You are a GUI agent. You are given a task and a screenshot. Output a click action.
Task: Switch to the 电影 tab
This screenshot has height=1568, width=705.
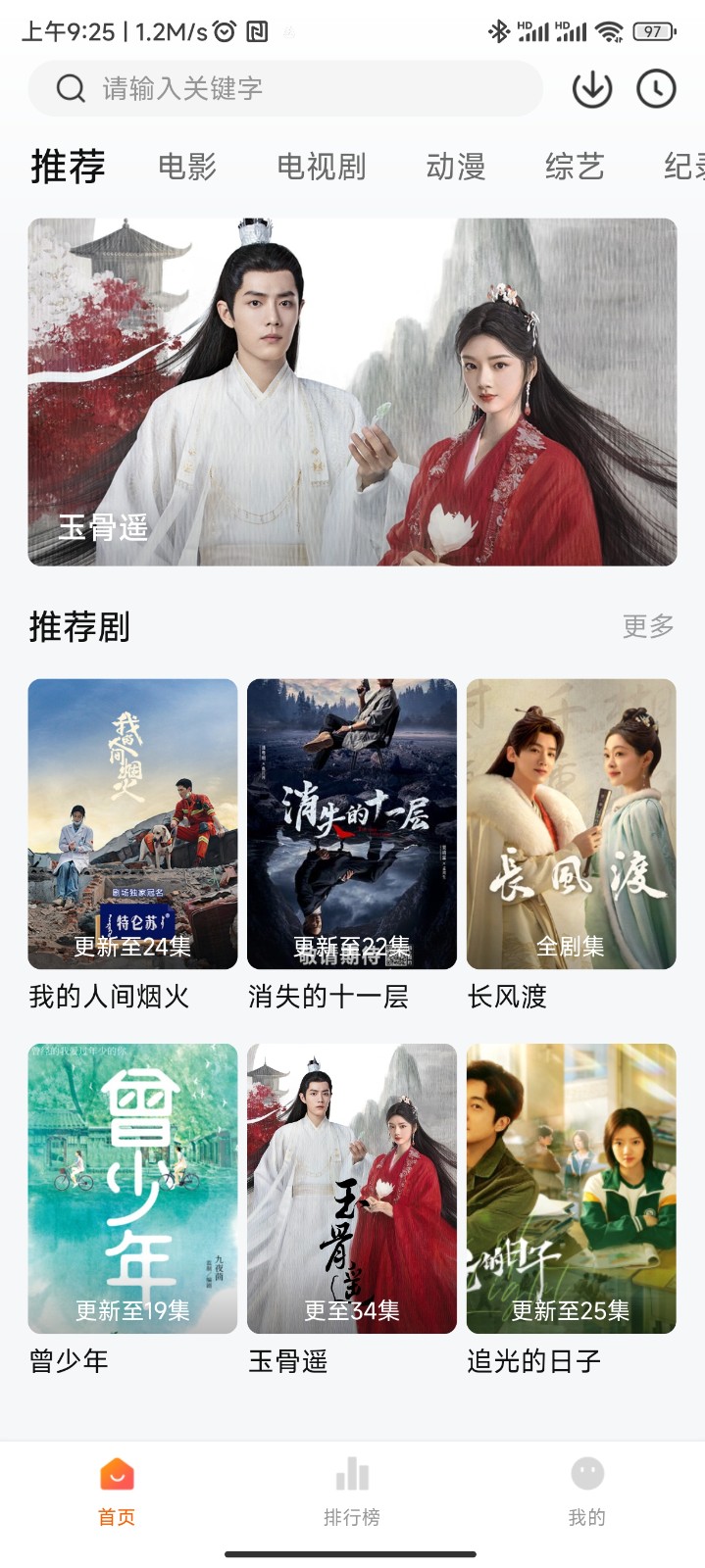tap(187, 167)
